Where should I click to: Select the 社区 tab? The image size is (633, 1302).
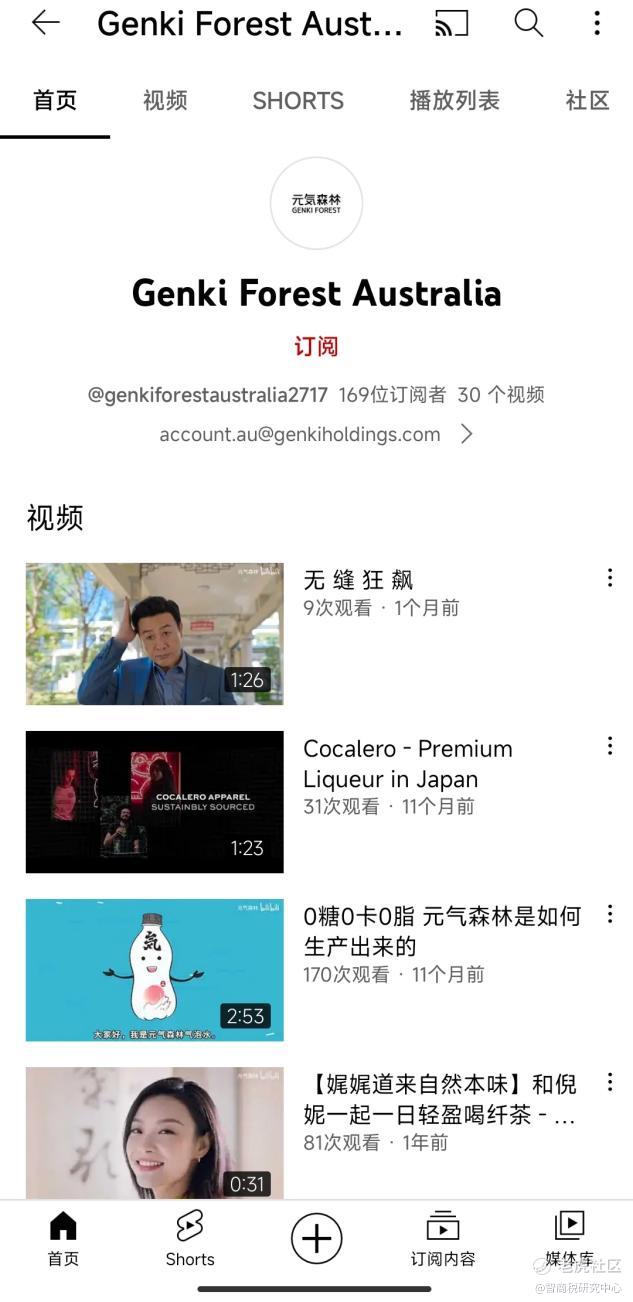click(x=587, y=100)
